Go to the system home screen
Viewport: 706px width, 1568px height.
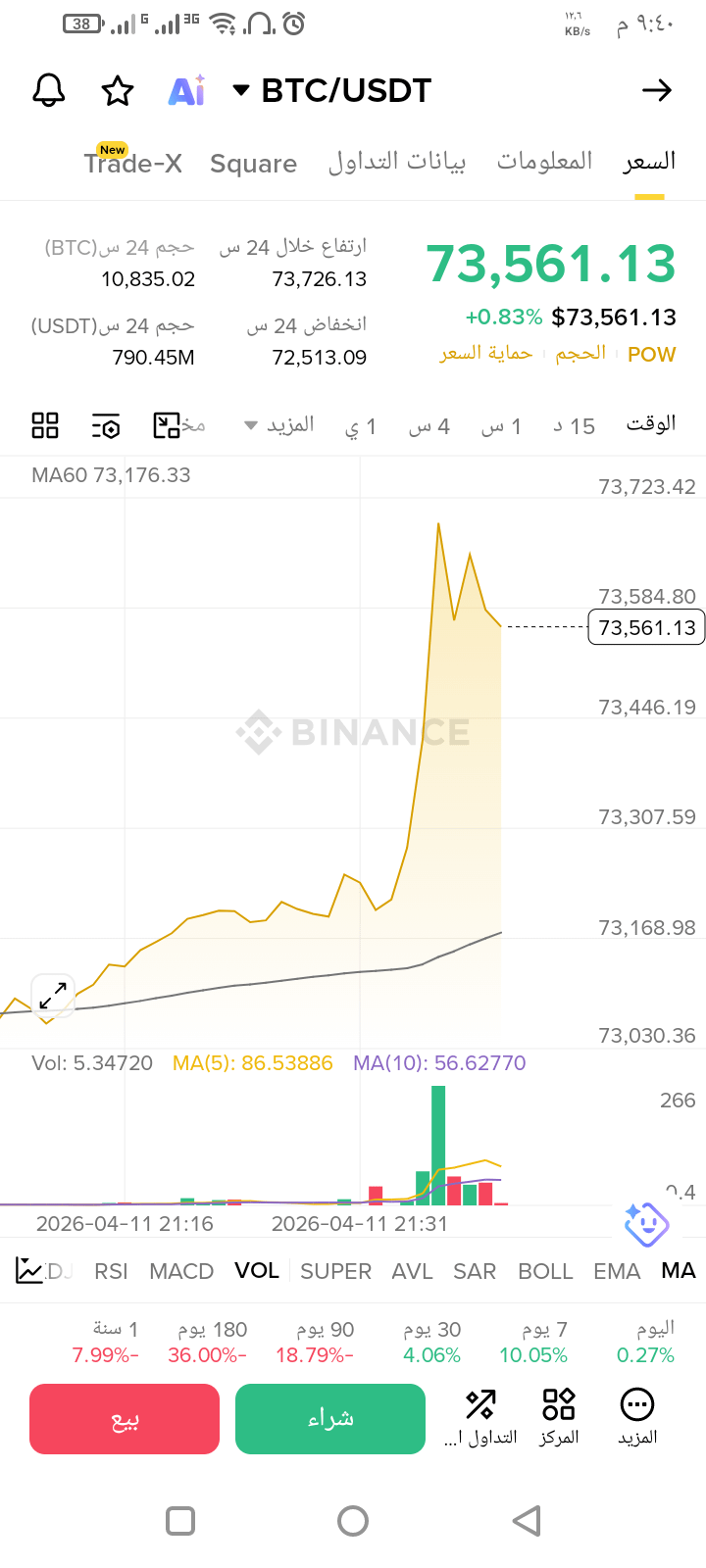point(353,1521)
